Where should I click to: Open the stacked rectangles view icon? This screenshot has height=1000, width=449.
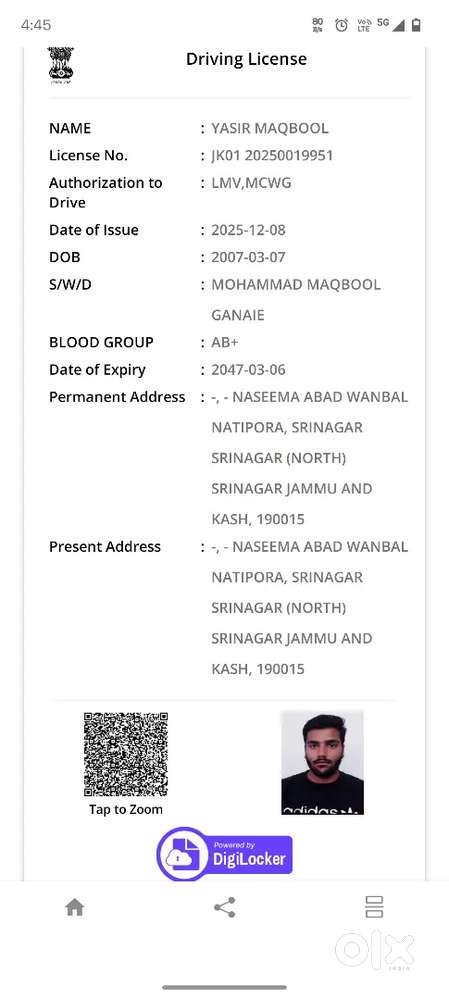pos(374,907)
